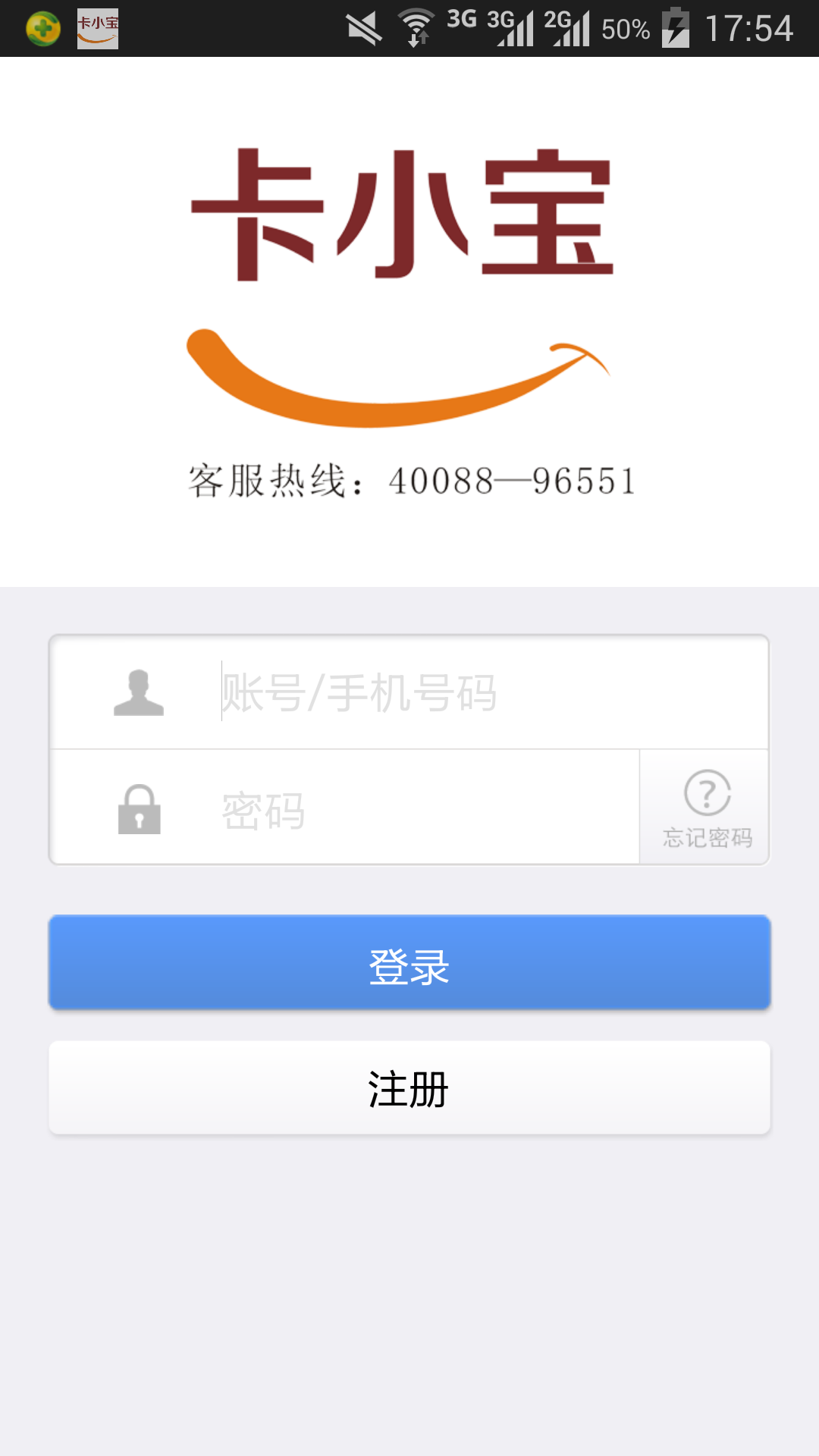Tap the blue 登录 login button
The image size is (819, 1456).
point(409,965)
